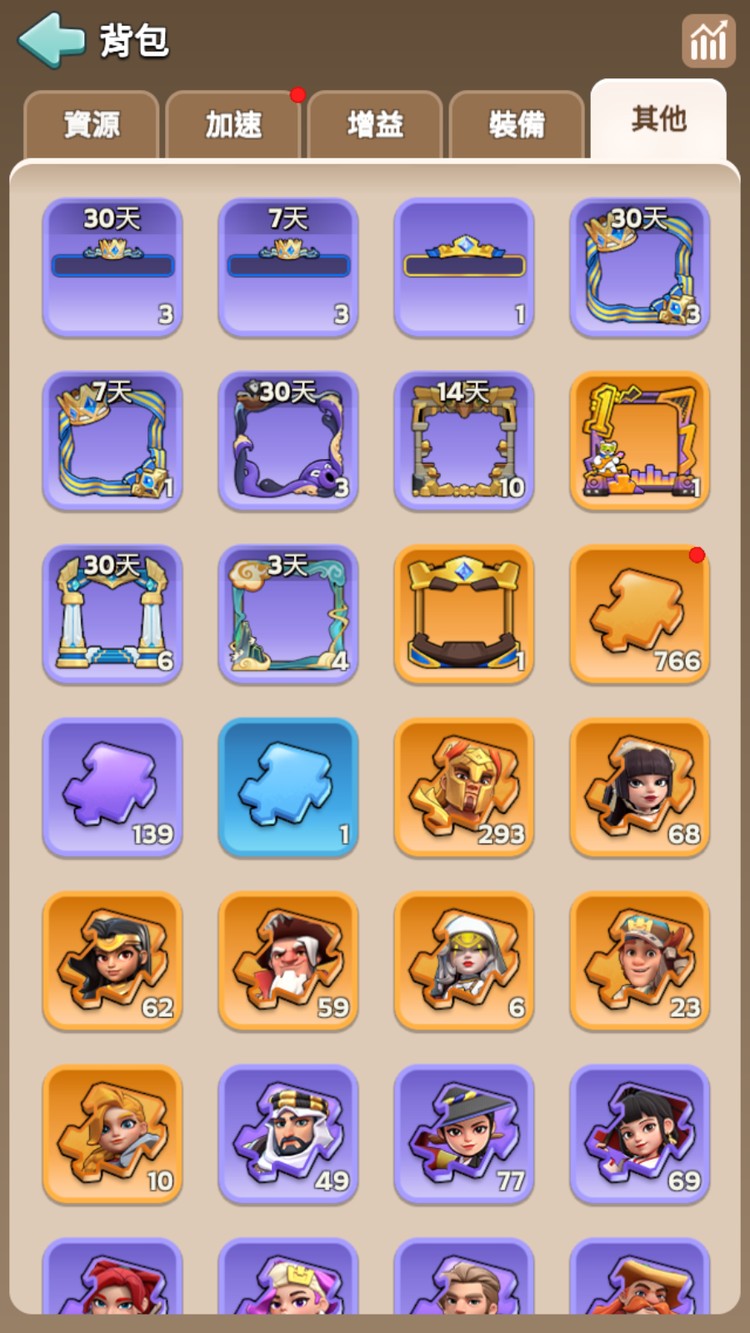Select the 3天 cloud frame item
The width and height of the screenshot is (750, 1333).
click(288, 614)
